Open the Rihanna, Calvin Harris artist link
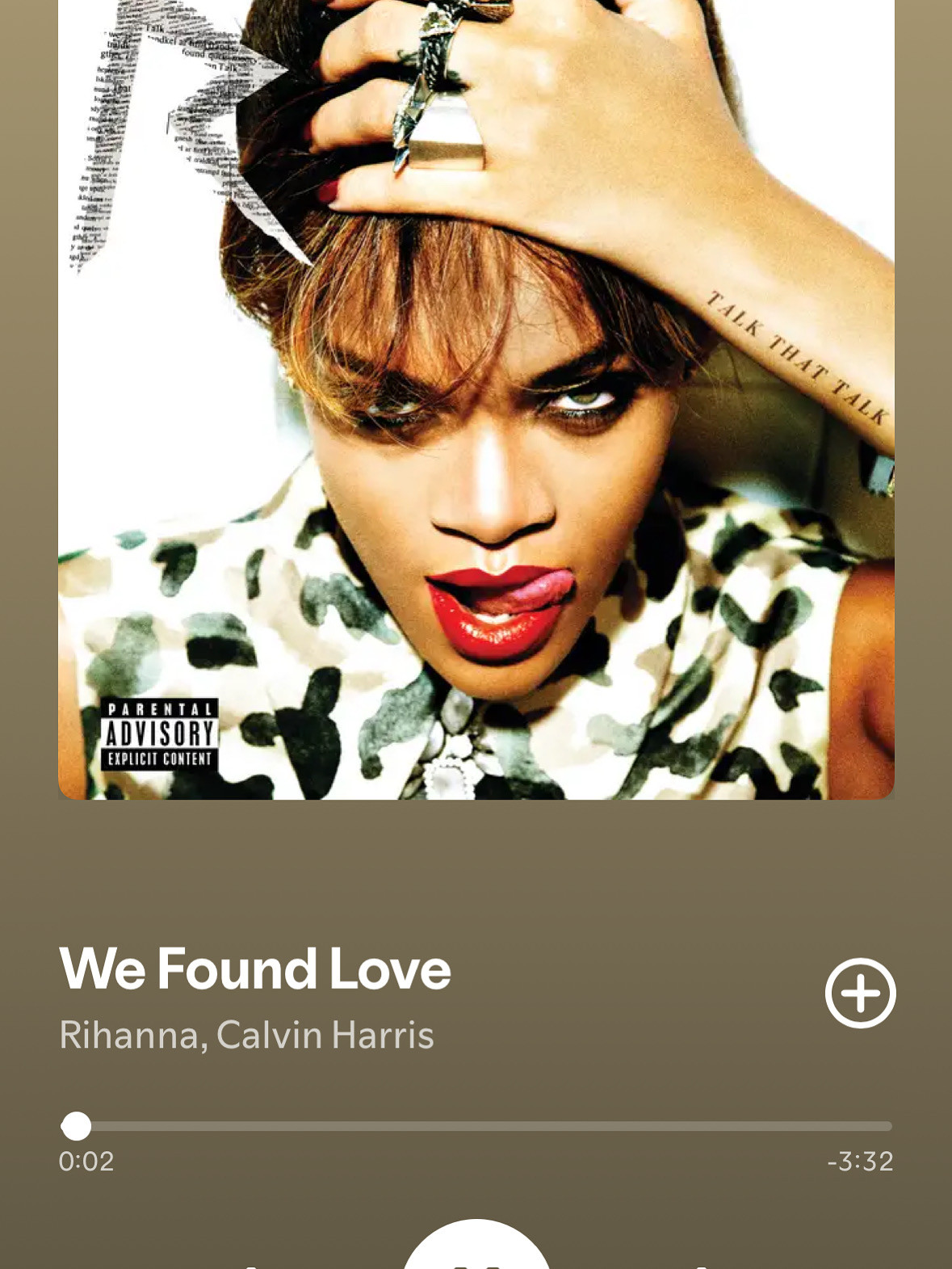 pyautogui.click(x=246, y=1036)
